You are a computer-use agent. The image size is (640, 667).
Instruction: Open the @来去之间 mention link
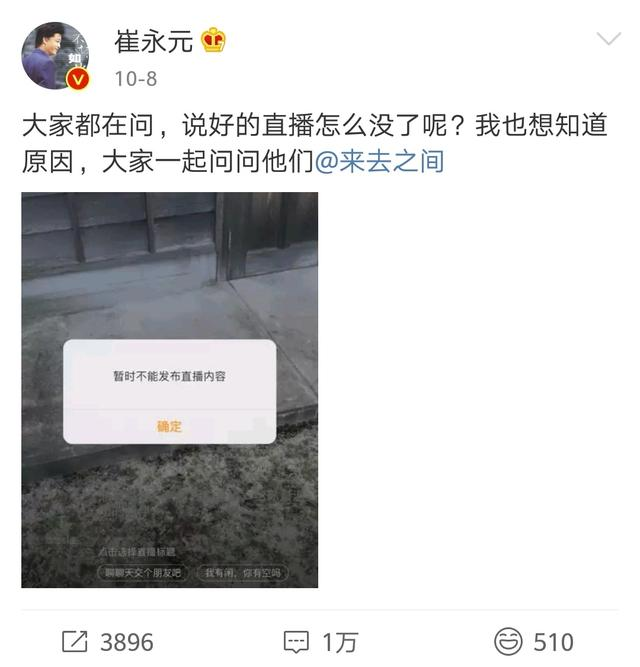click(379, 162)
